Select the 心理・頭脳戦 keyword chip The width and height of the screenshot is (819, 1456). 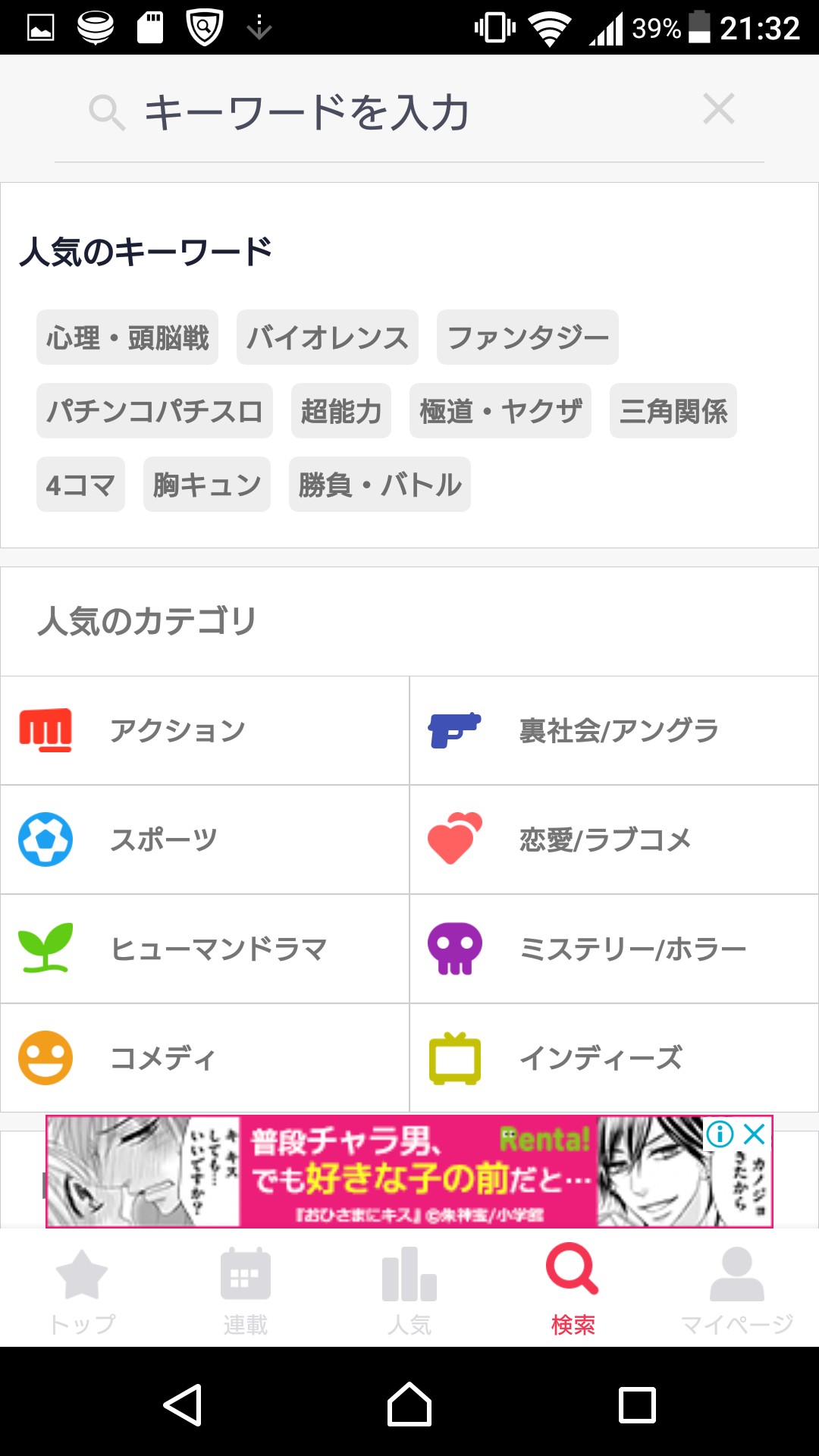pos(127,337)
